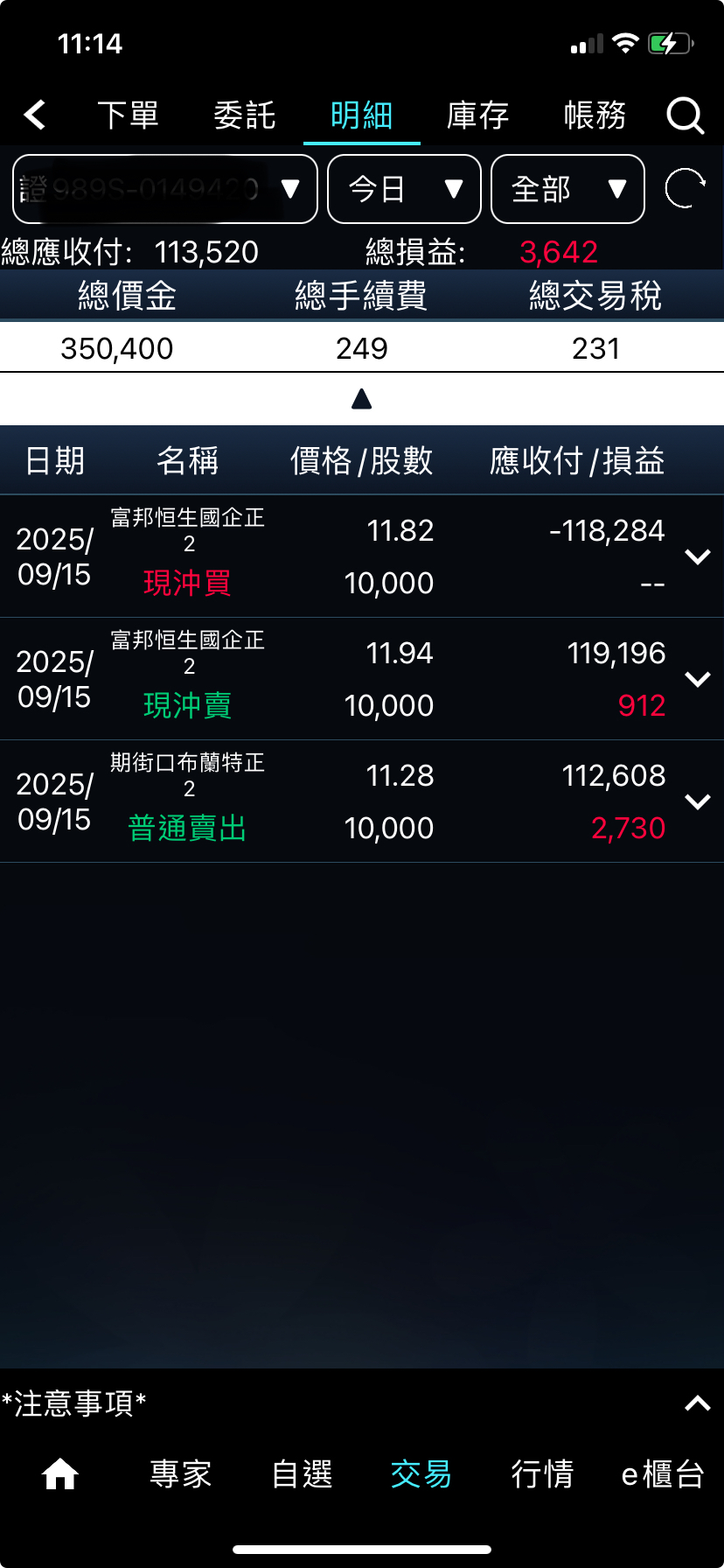The width and height of the screenshot is (724, 1568).
Task: Open the 專家 bottom tab
Action: coord(180,1474)
